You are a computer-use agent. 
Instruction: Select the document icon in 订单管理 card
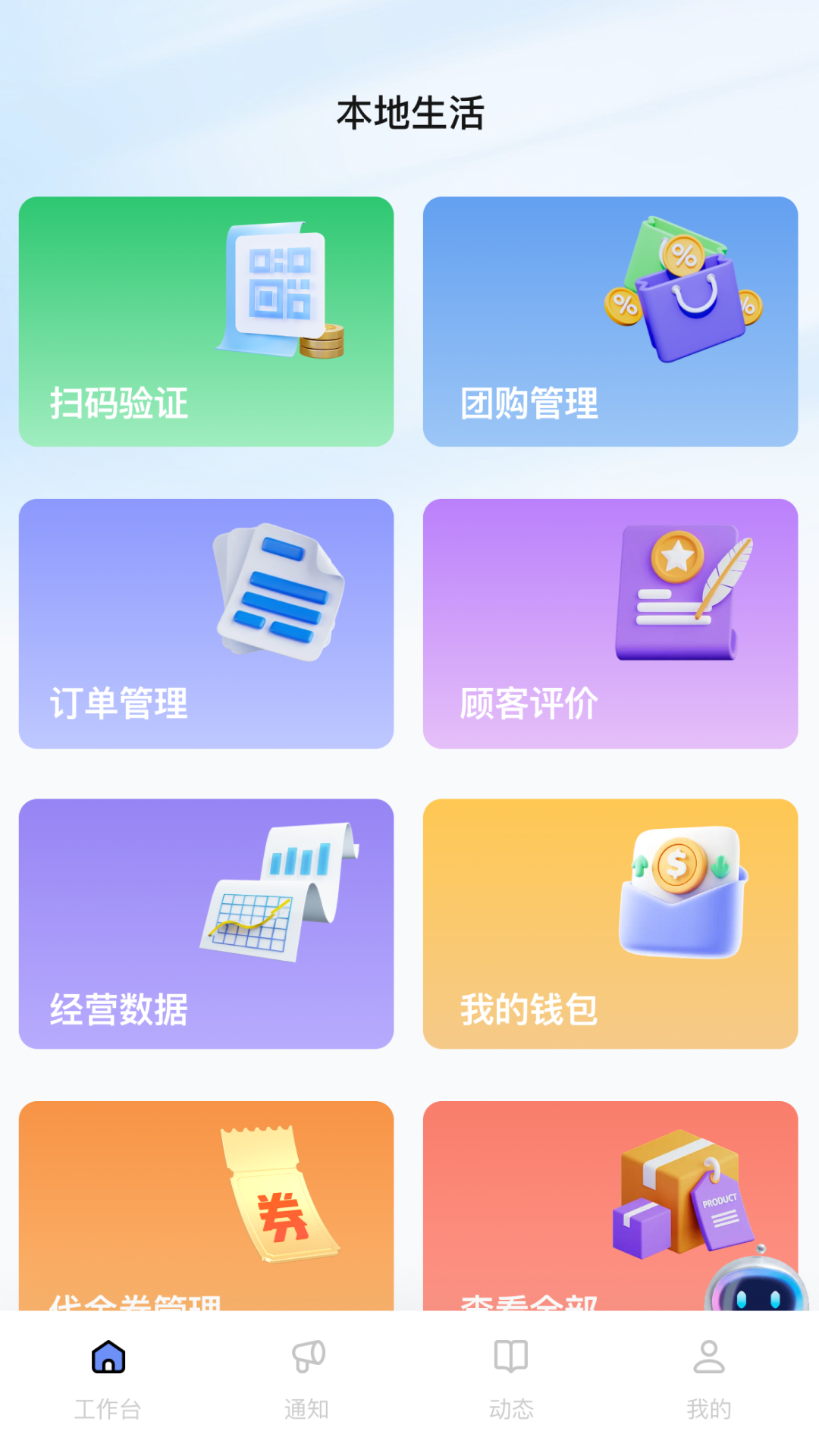[281, 591]
